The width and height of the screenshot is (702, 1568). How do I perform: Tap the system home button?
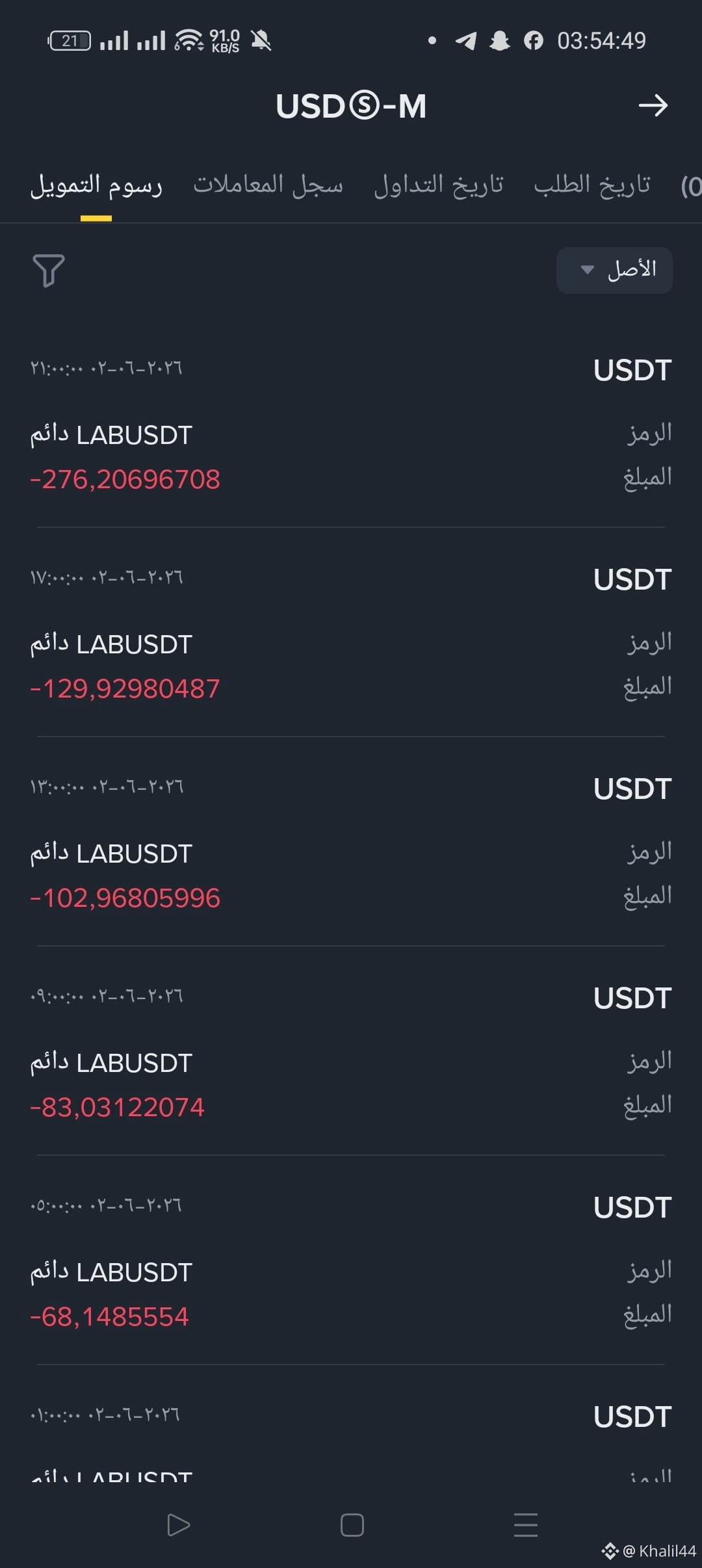click(x=352, y=1525)
